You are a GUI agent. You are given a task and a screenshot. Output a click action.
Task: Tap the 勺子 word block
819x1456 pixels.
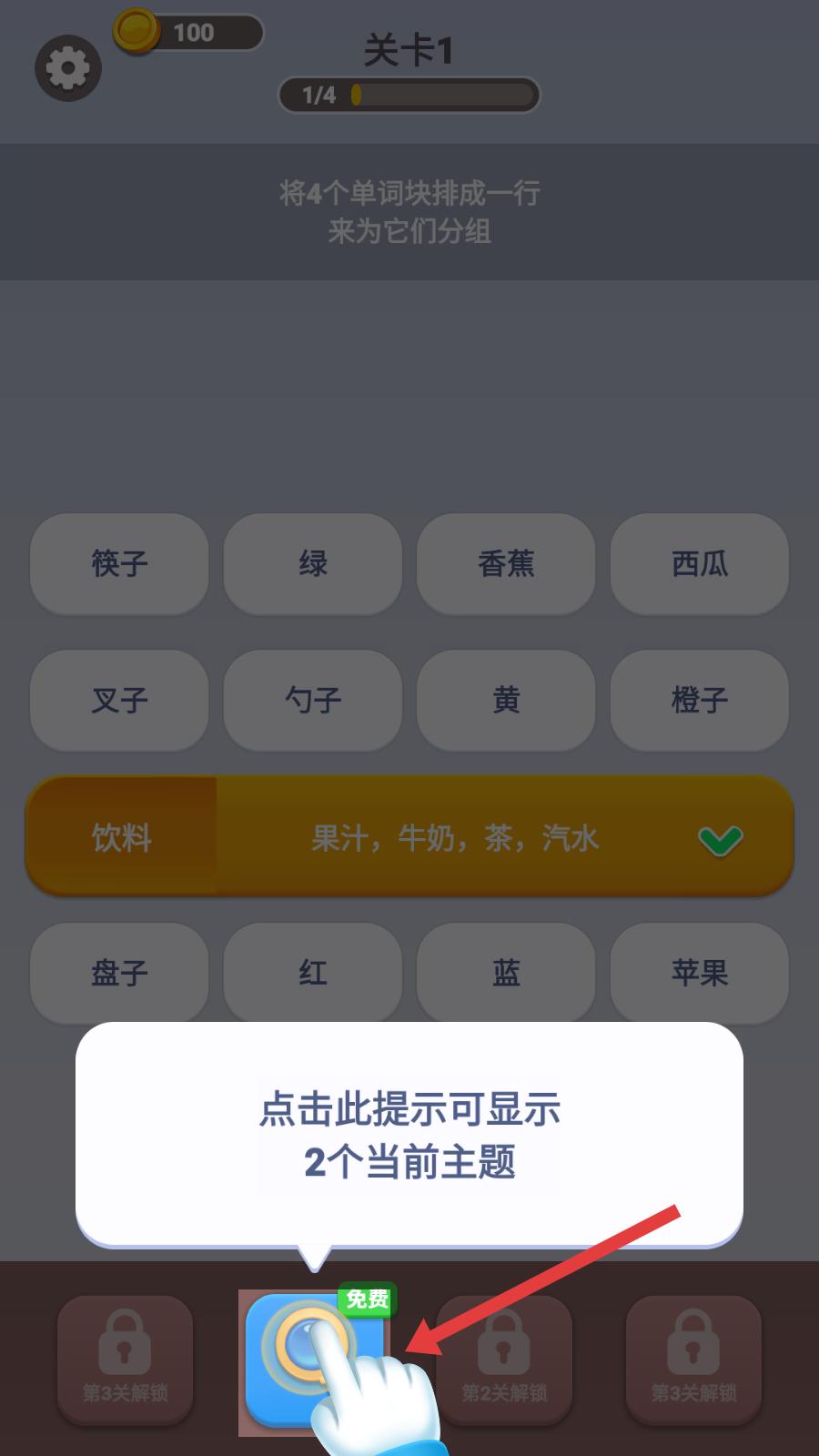tap(312, 701)
